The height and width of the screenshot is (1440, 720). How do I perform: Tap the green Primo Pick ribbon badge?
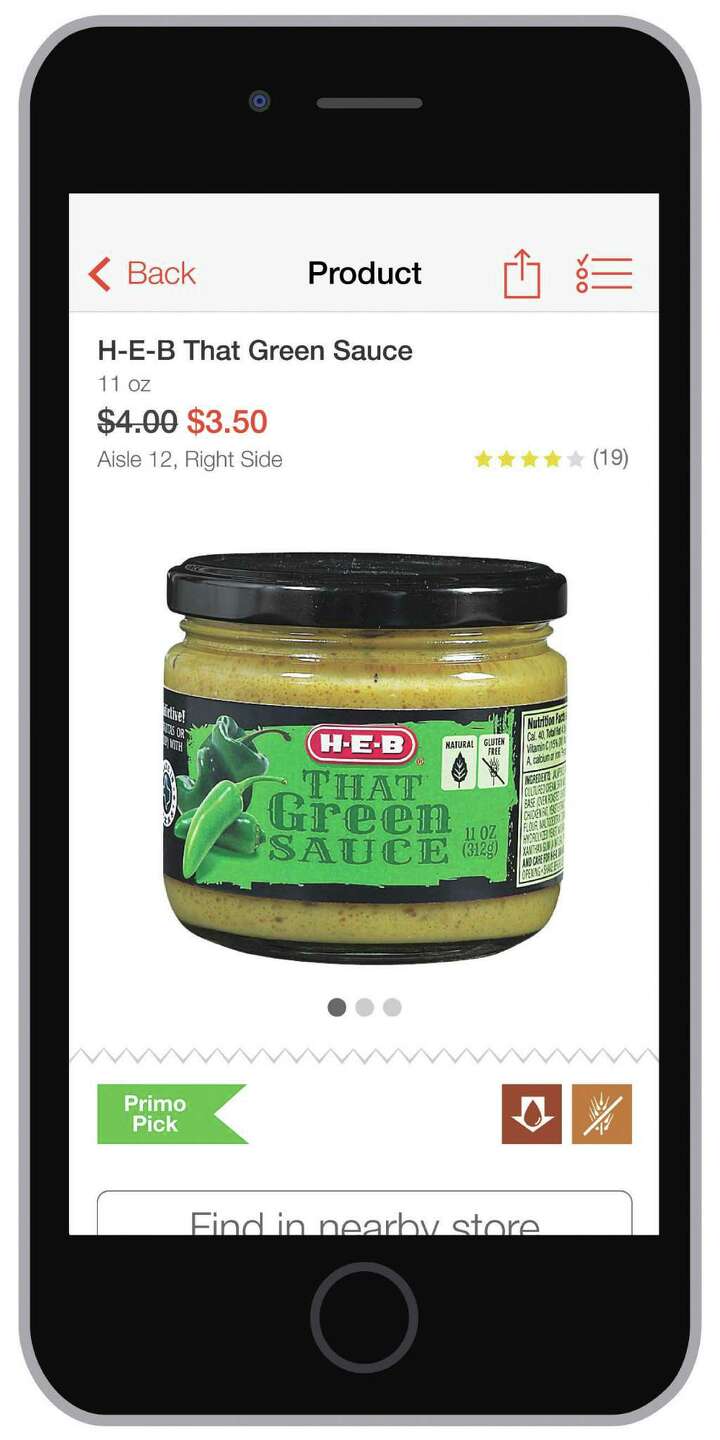(x=160, y=1112)
